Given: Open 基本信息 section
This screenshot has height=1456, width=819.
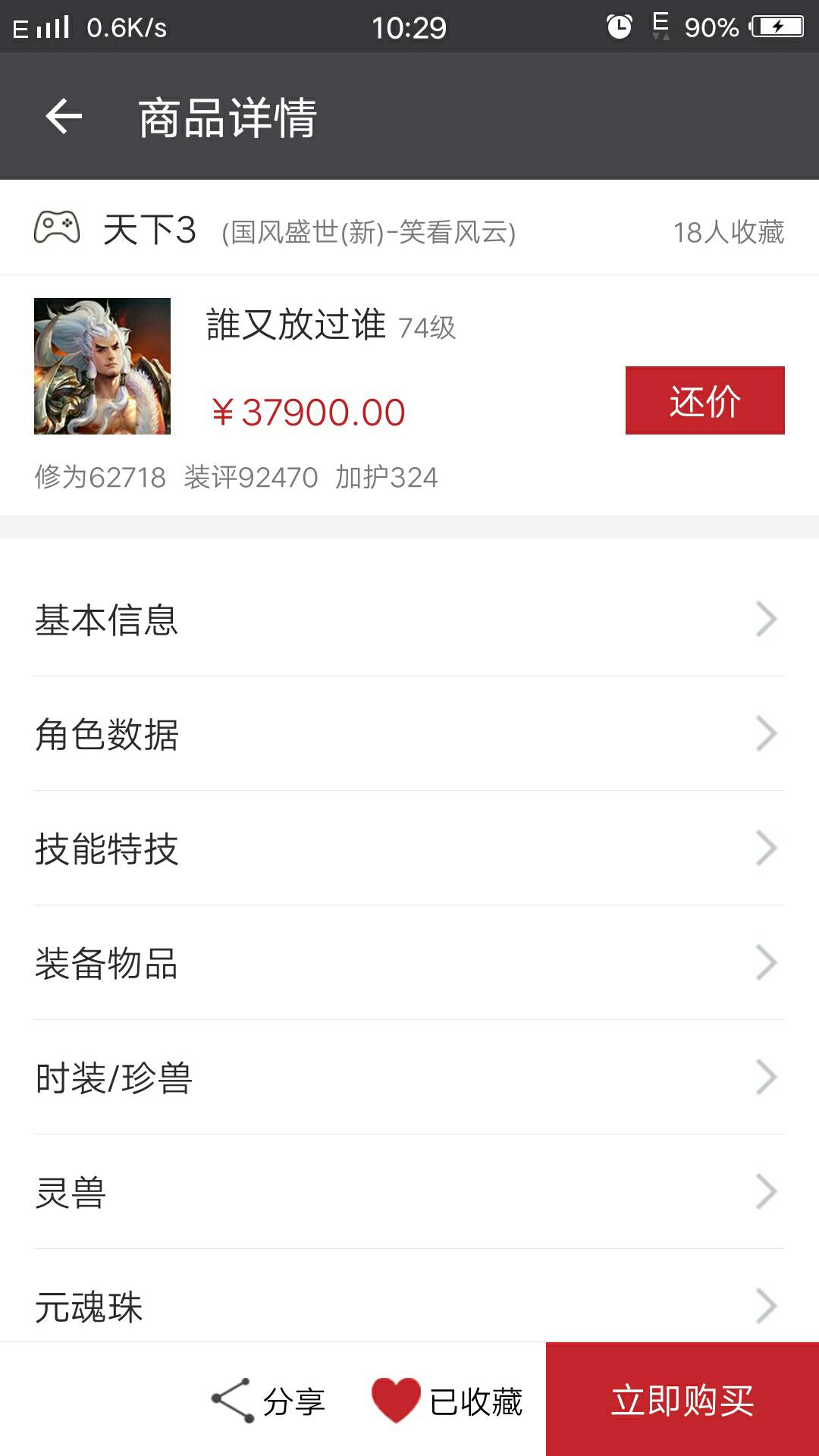Looking at the screenshot, I should (x=409, y=620).
